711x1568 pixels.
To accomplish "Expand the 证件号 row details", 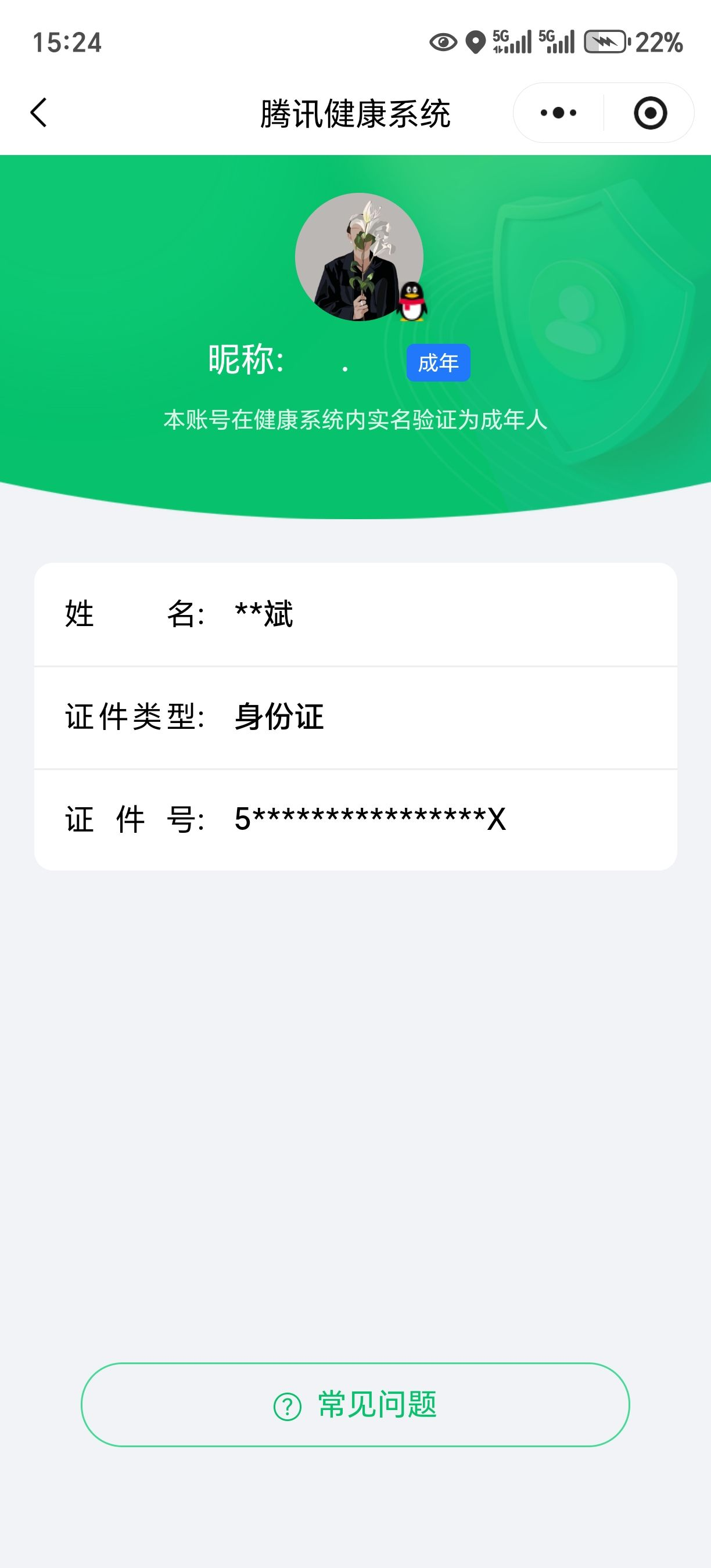I will (355, 819).
